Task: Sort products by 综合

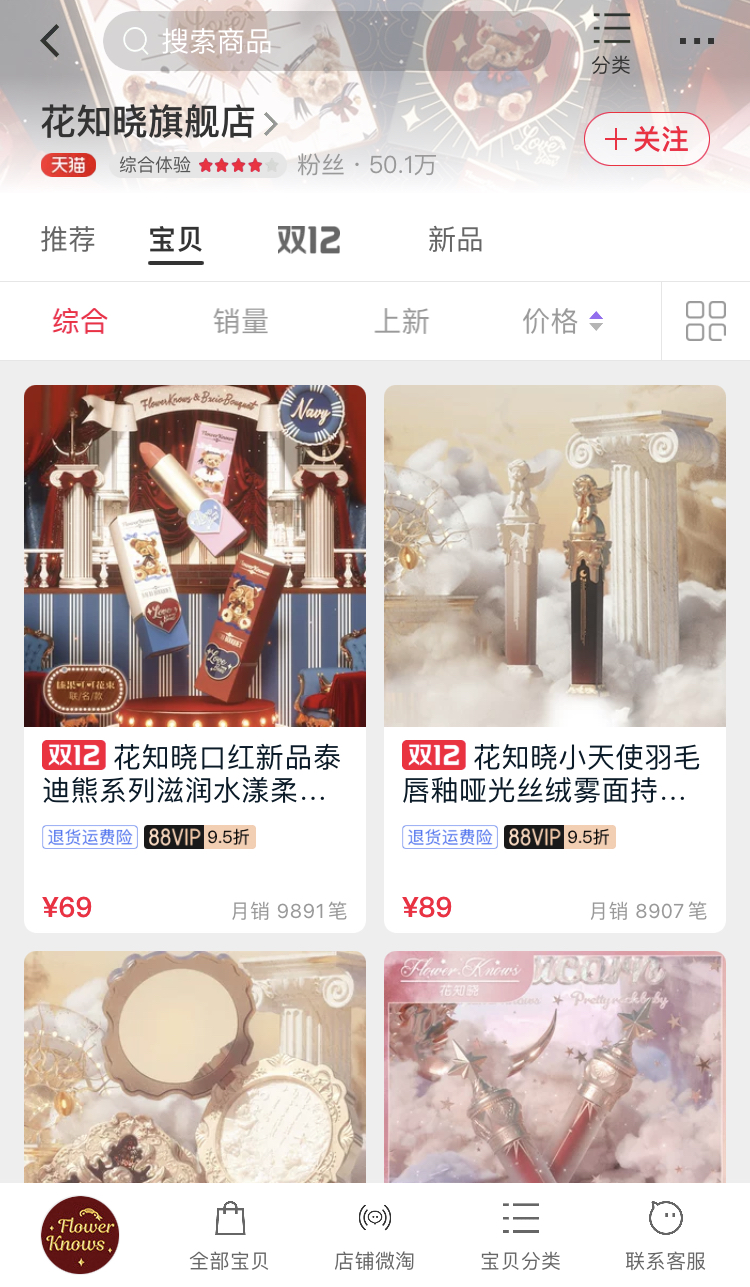Action: [80, 321]
